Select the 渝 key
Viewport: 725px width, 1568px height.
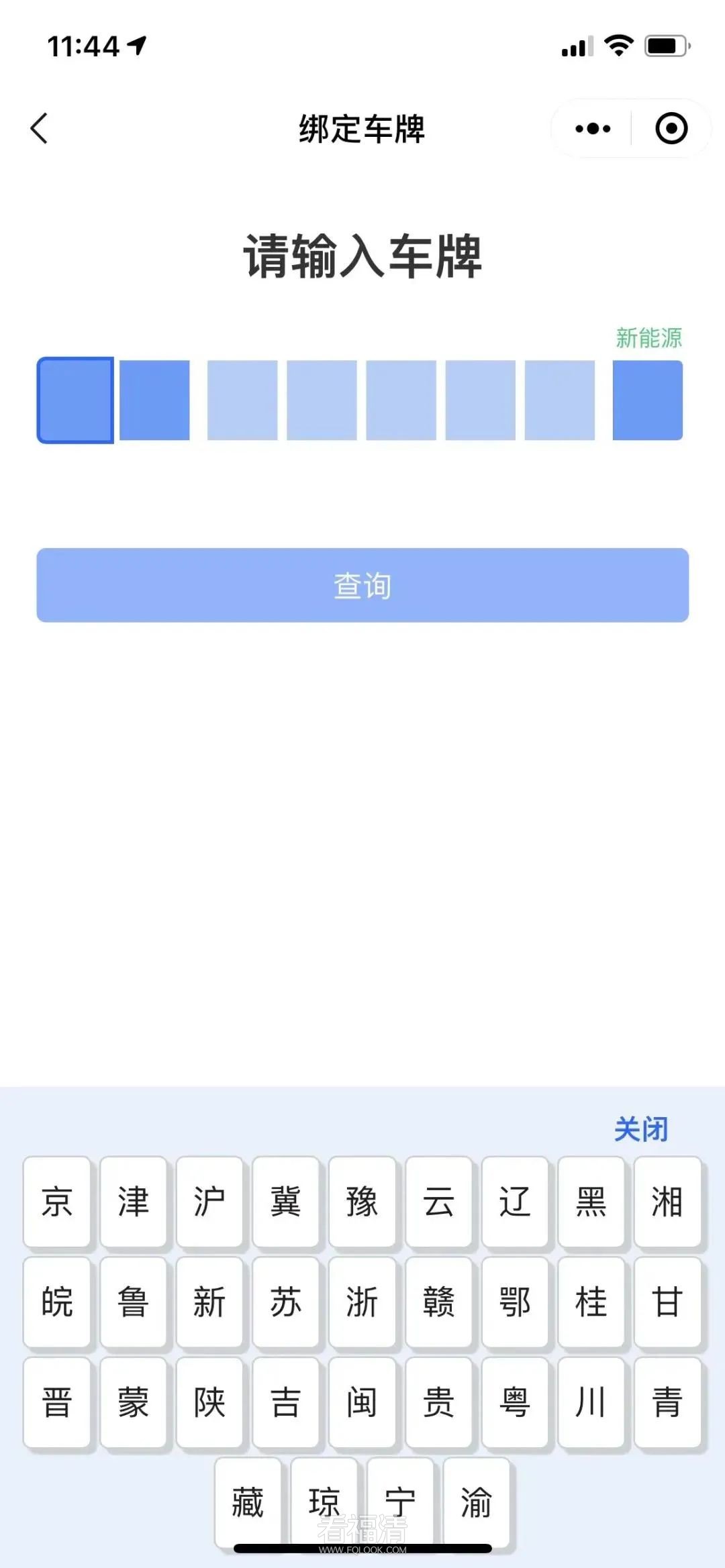coord(476,1502)
